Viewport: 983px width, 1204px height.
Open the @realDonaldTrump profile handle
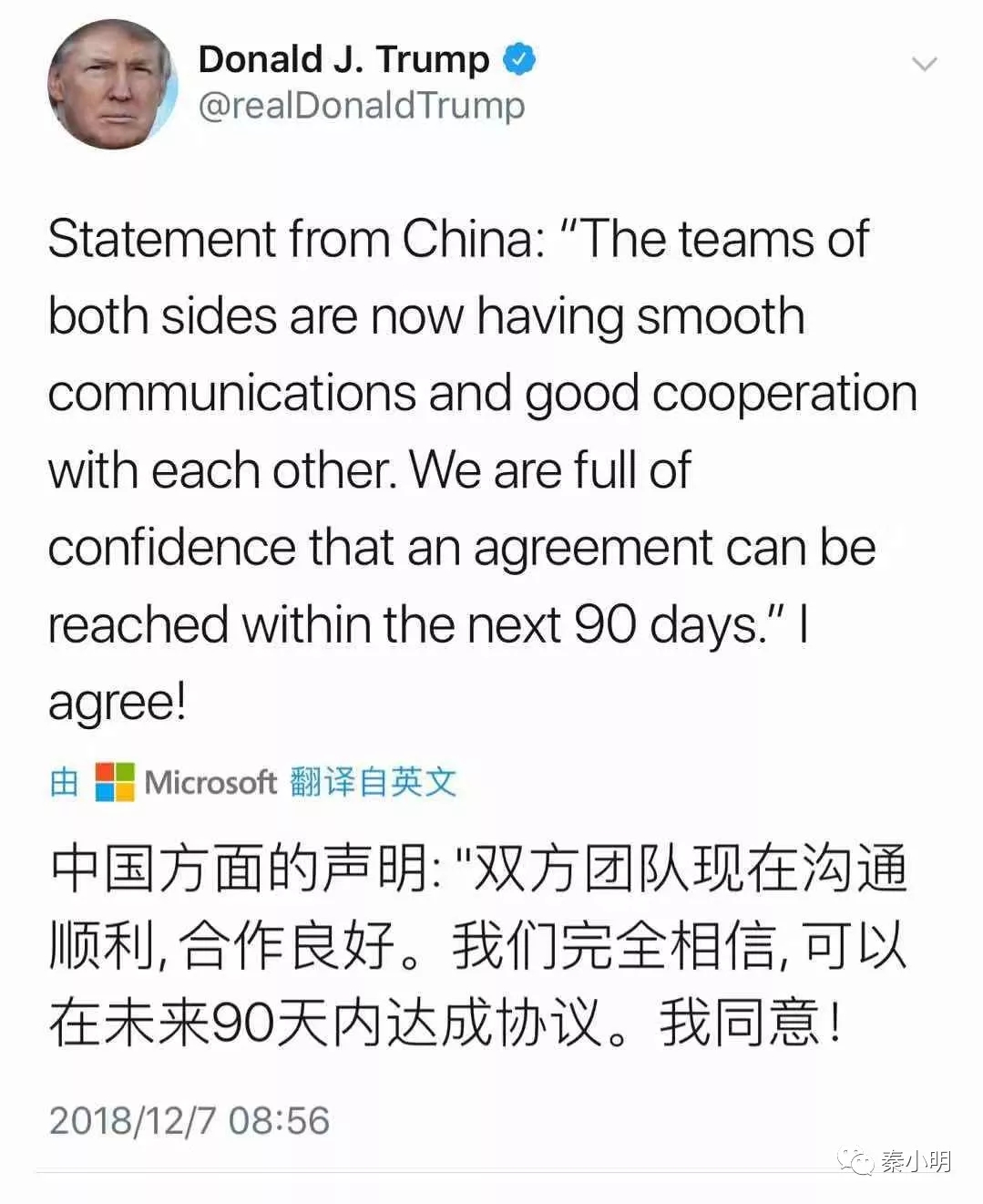[x=362, y=106]
